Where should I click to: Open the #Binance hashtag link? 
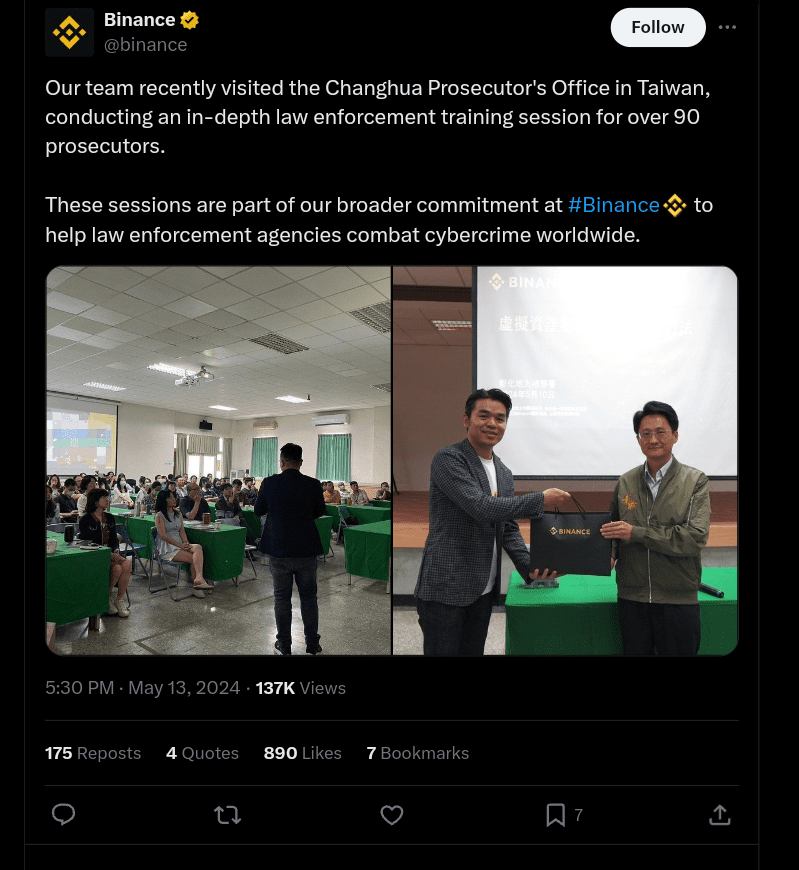pos(613,205)
